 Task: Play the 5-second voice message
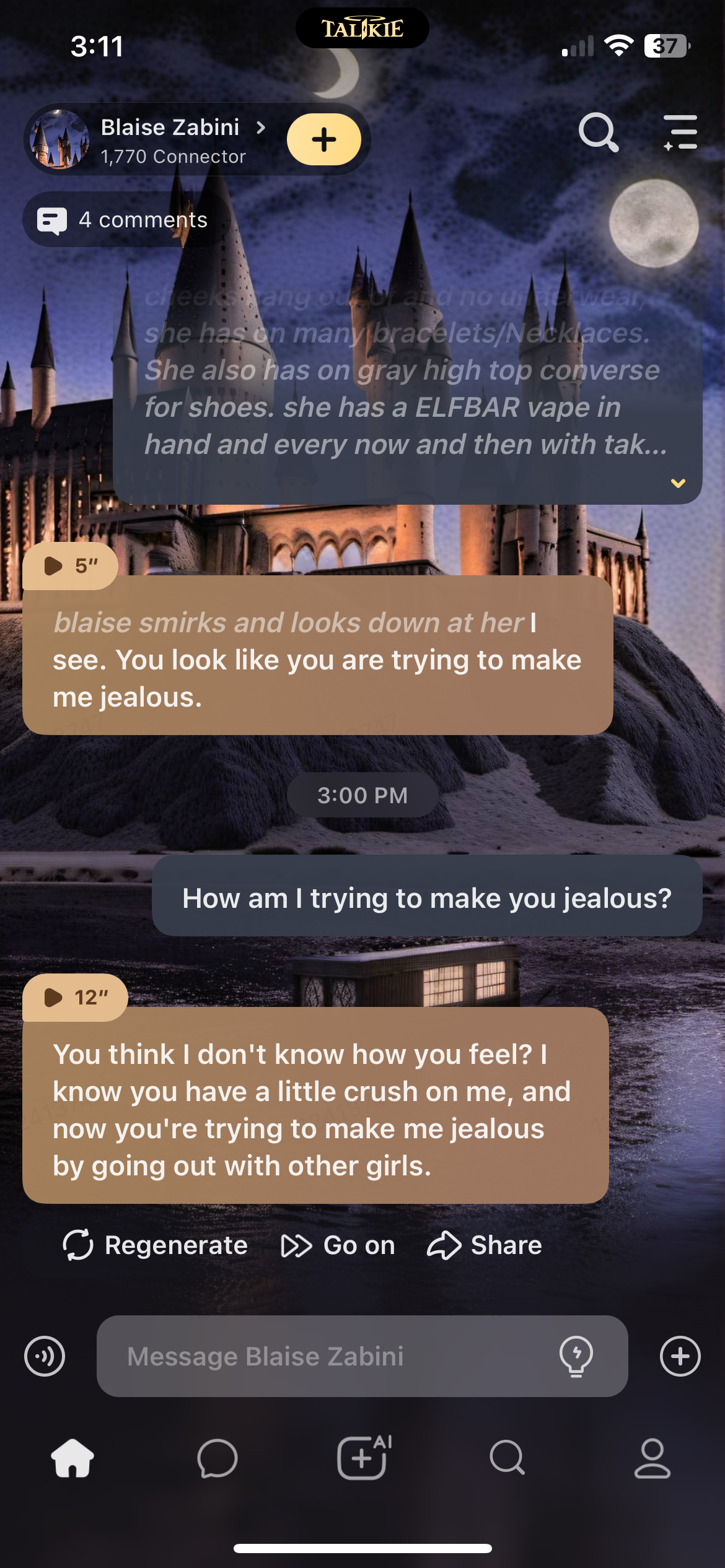click(x=70, y=565)
